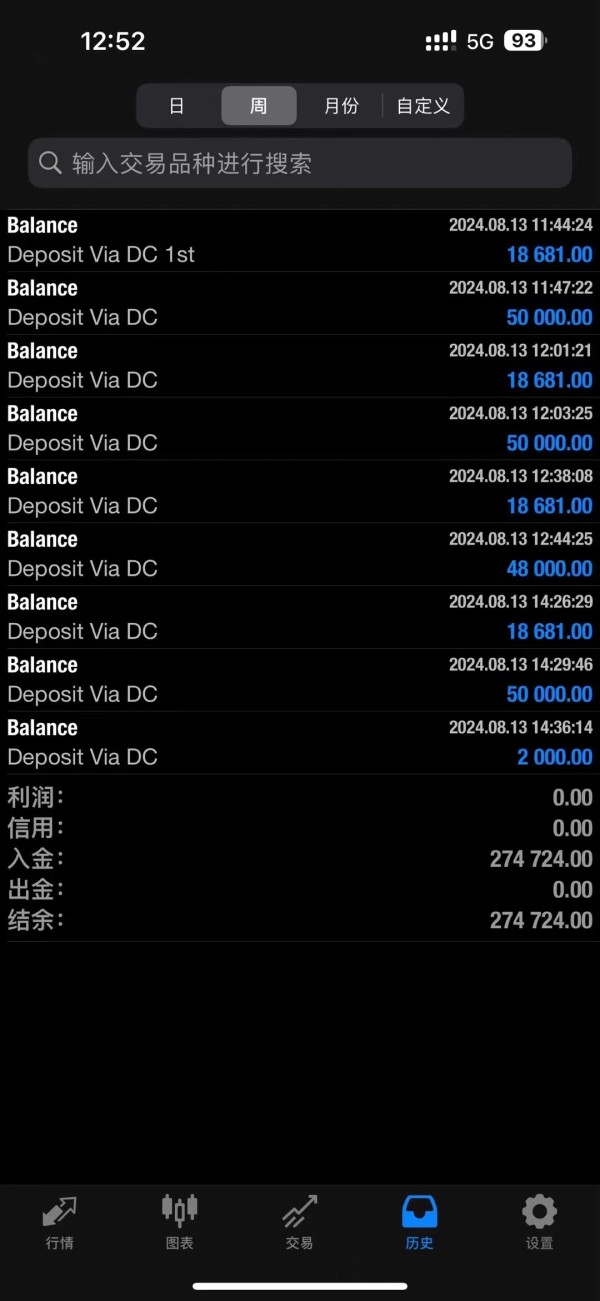This screenshot has width=600, height=1301.
Task: Select the 历史 history tab
Action: [x=420, y=1223]
